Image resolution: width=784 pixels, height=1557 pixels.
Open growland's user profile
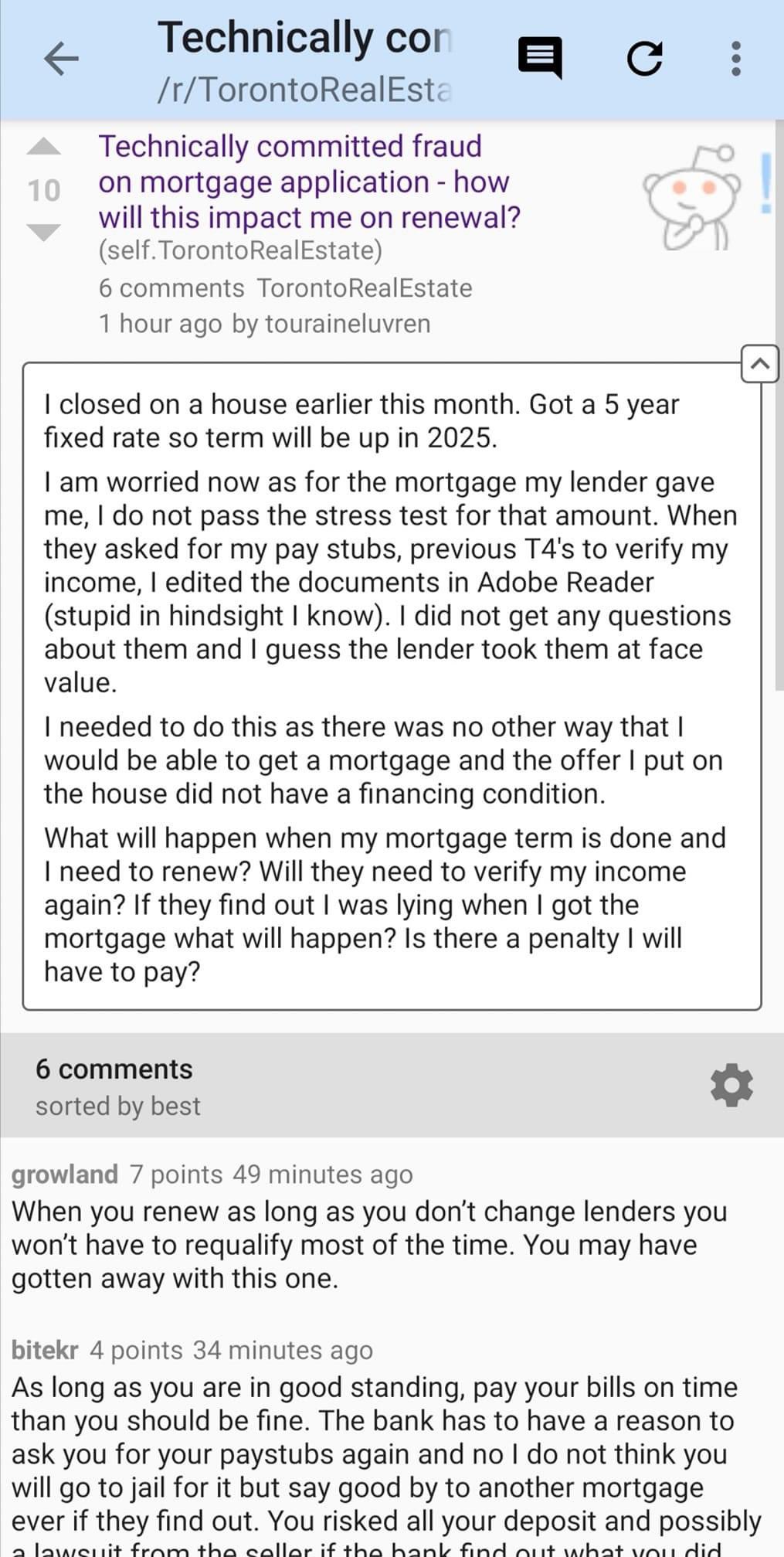coord(65,1175)
